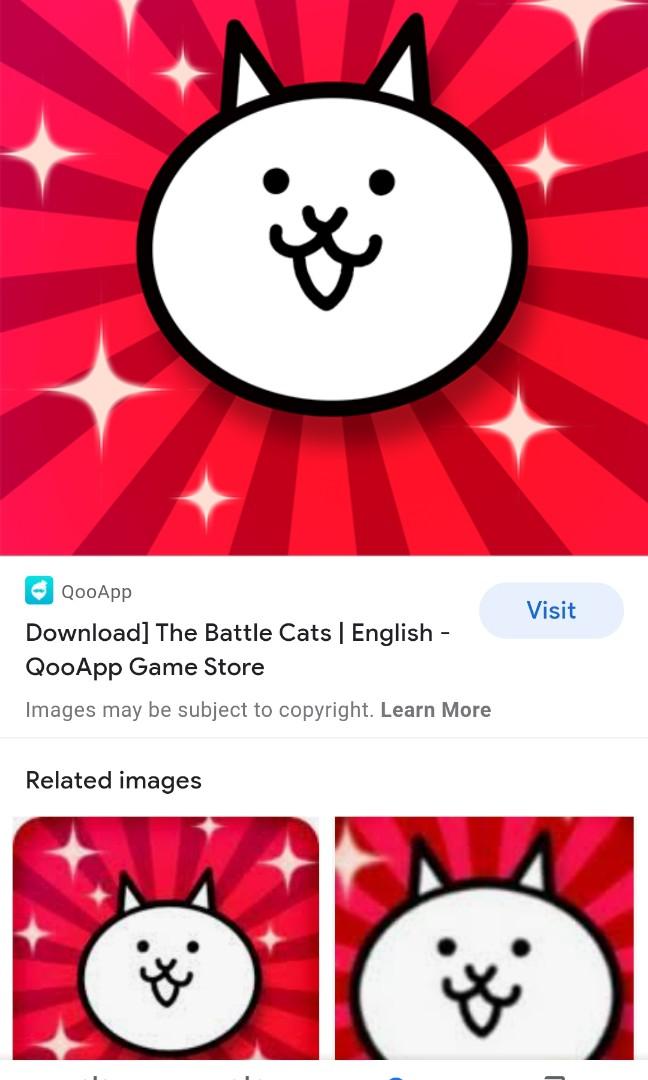Open the related image with small cat and sparkles
Image resolution: width=648 pixels, height=1080 pixels.
[x=166, y=937]
